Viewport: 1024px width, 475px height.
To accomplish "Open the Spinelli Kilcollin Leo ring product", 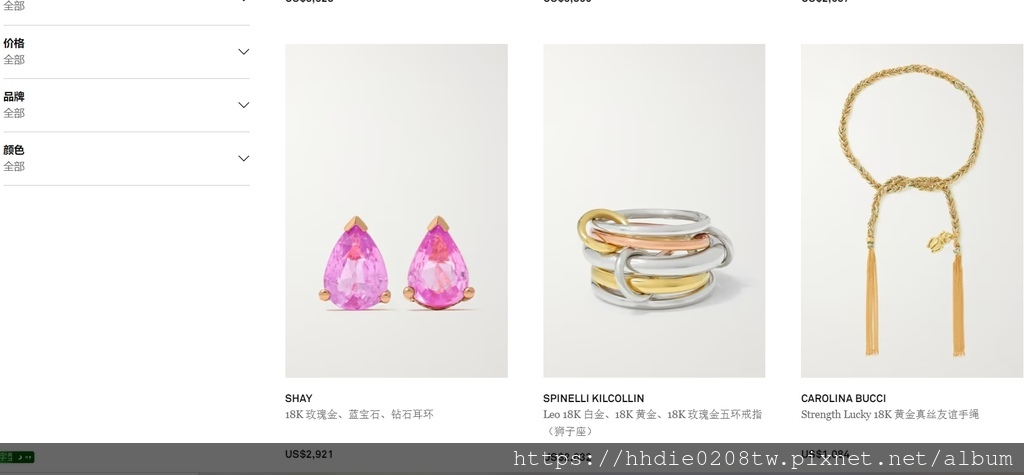I will (654, 211).
